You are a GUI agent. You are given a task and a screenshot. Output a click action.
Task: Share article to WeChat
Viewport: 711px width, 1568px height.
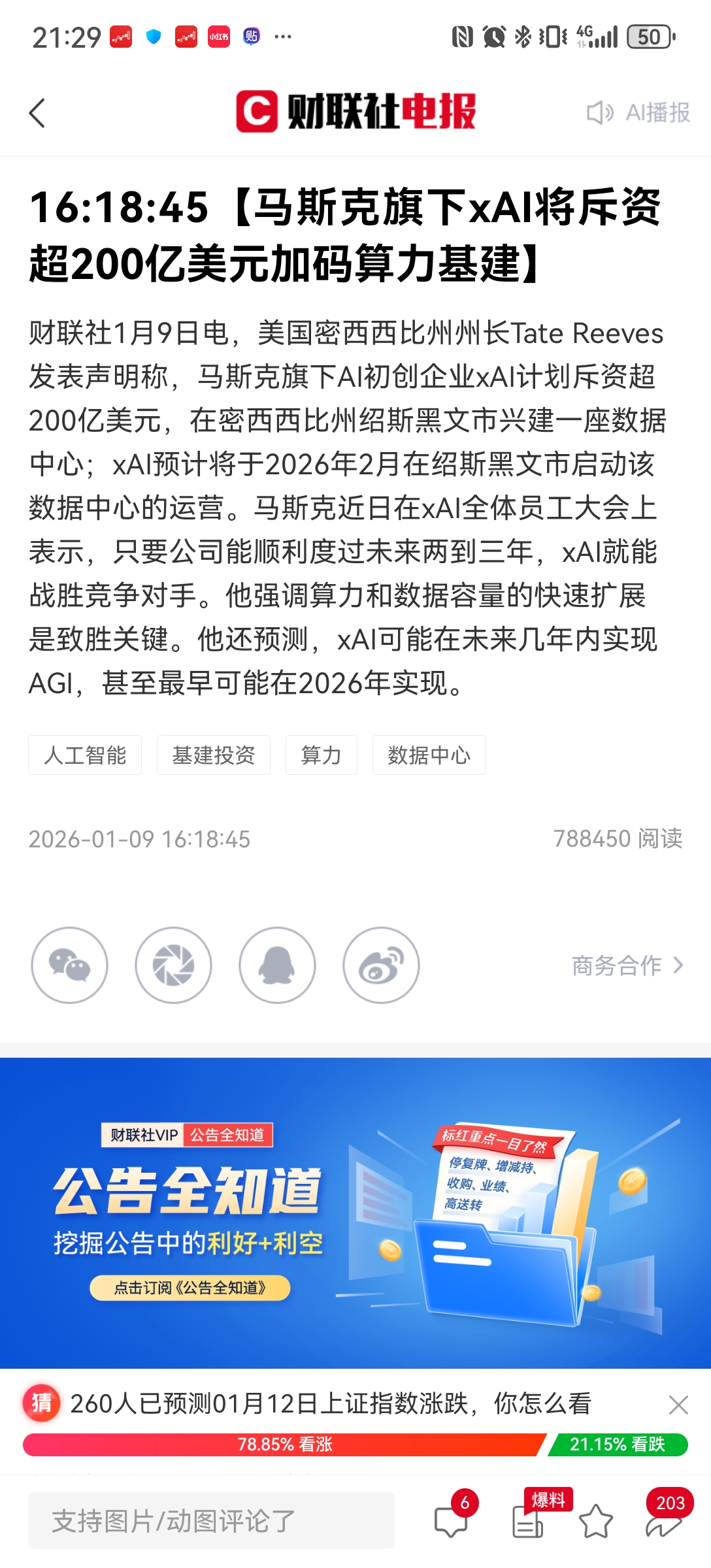pos(69,965)
